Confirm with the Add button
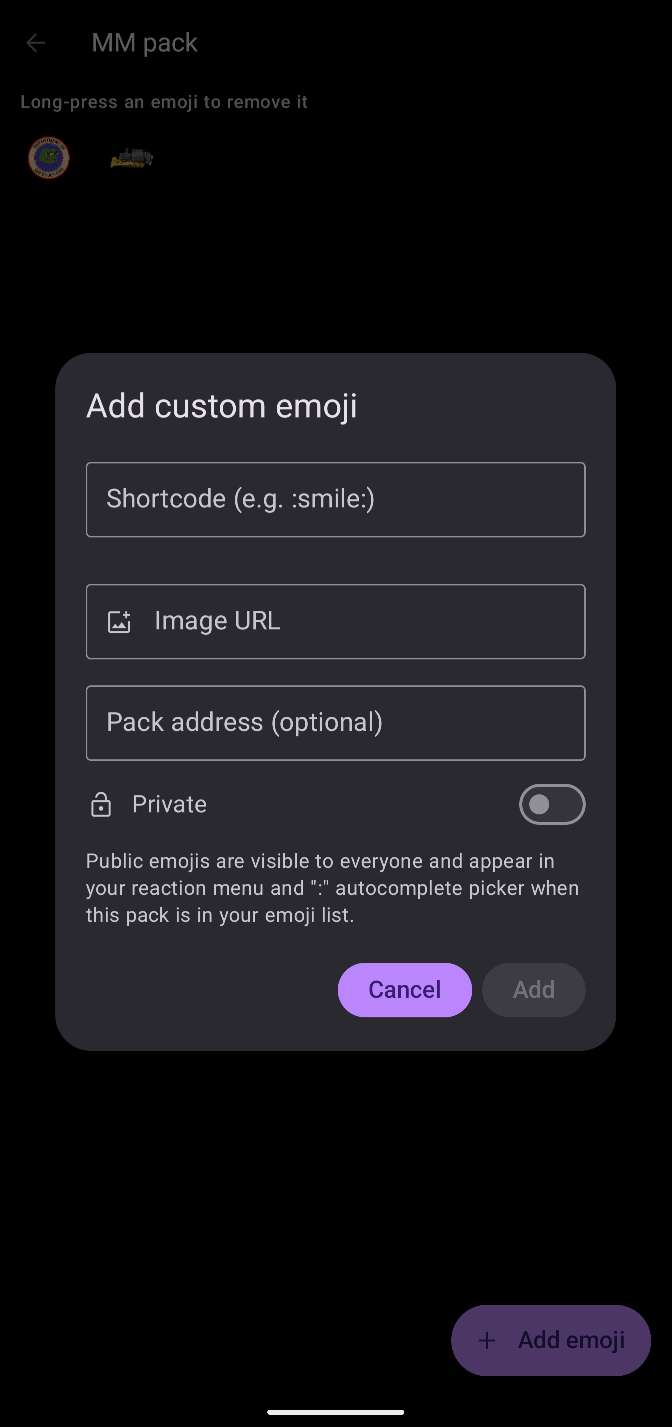The height and width of the screenshot is (1427, 672). coord(533,989)
